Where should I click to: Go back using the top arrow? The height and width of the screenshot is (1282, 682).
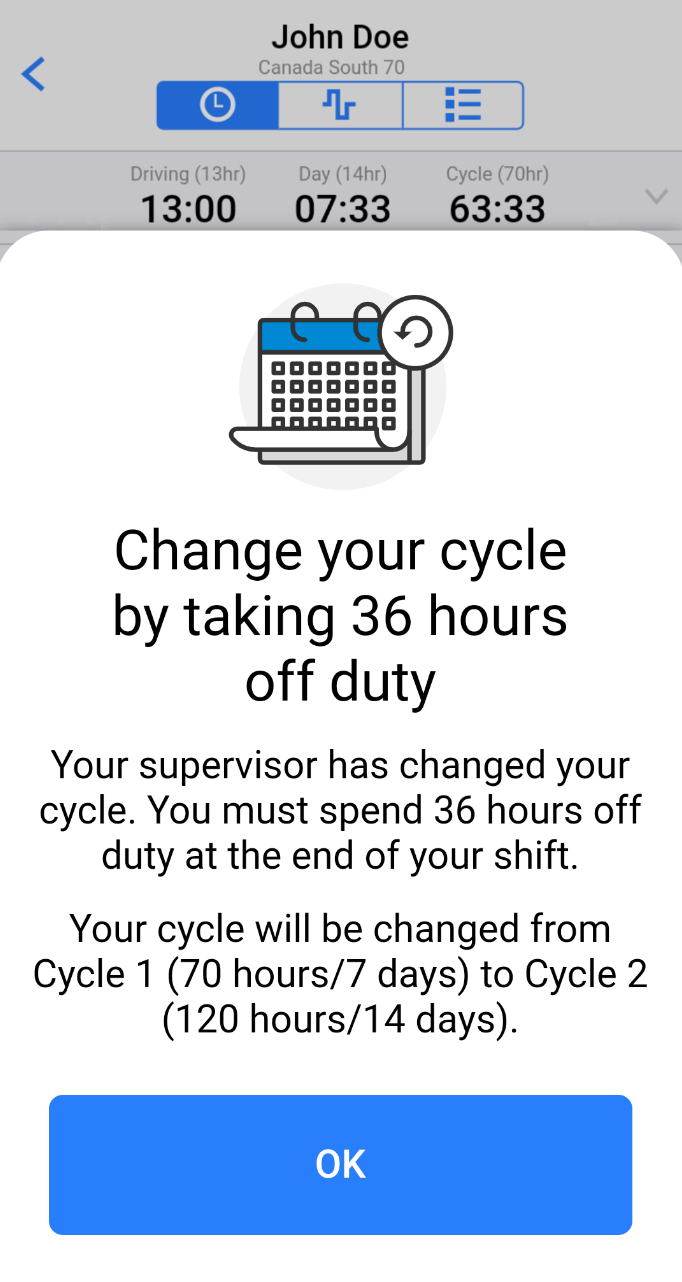coord(34,75)
